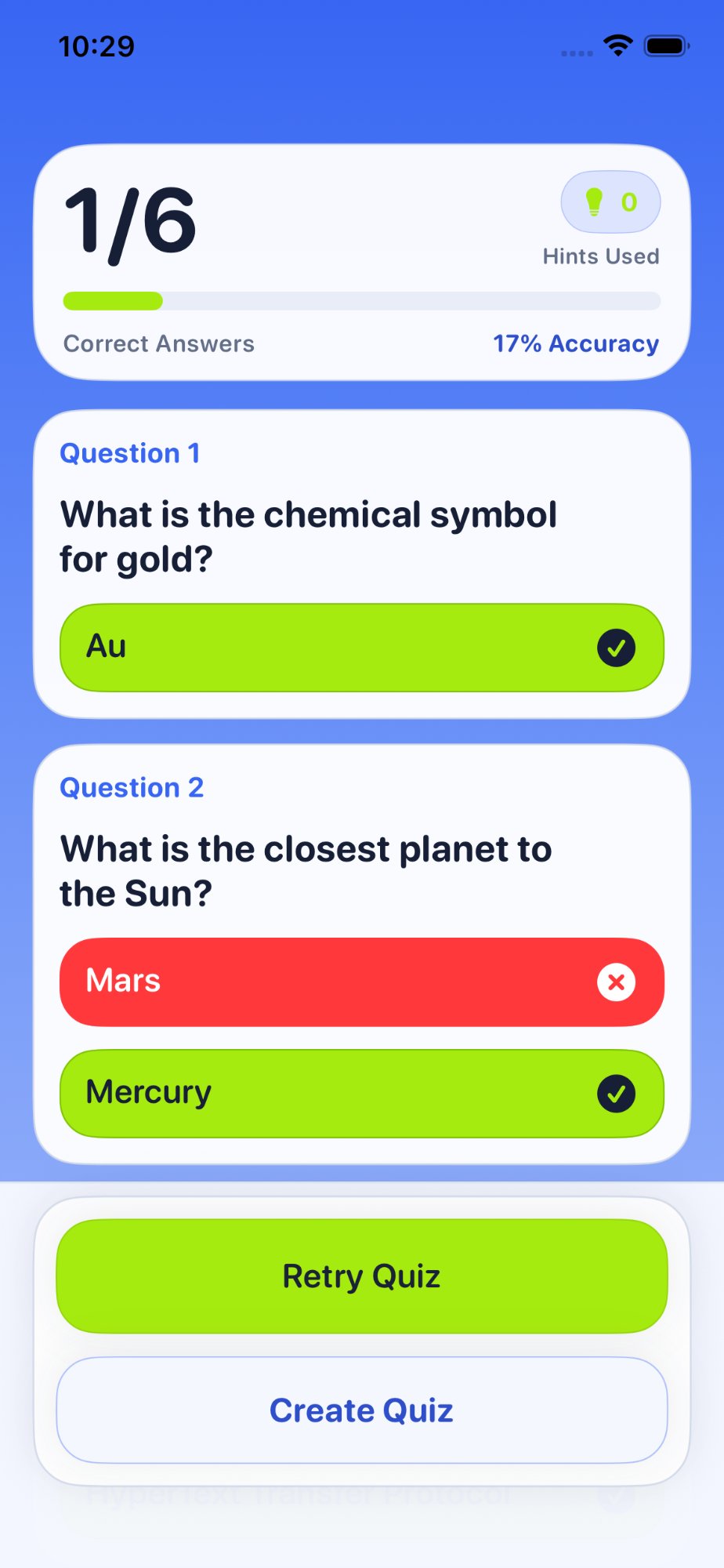This screenshot has width=724, height=1568.
Task: Tap the Wi-Fi status icon
Action: coord(619,47)
